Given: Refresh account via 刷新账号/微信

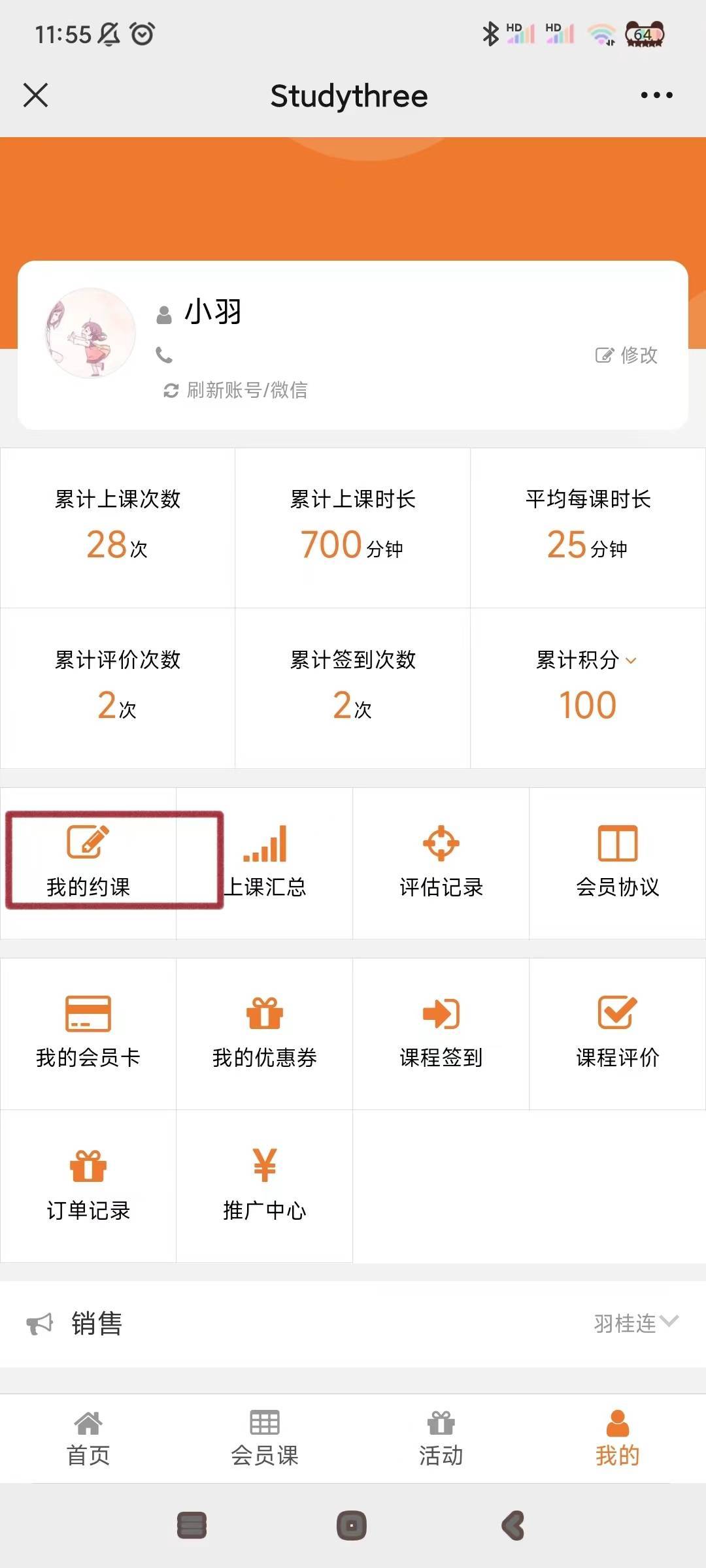Looking at the screenshot, I should coord(235,390).
